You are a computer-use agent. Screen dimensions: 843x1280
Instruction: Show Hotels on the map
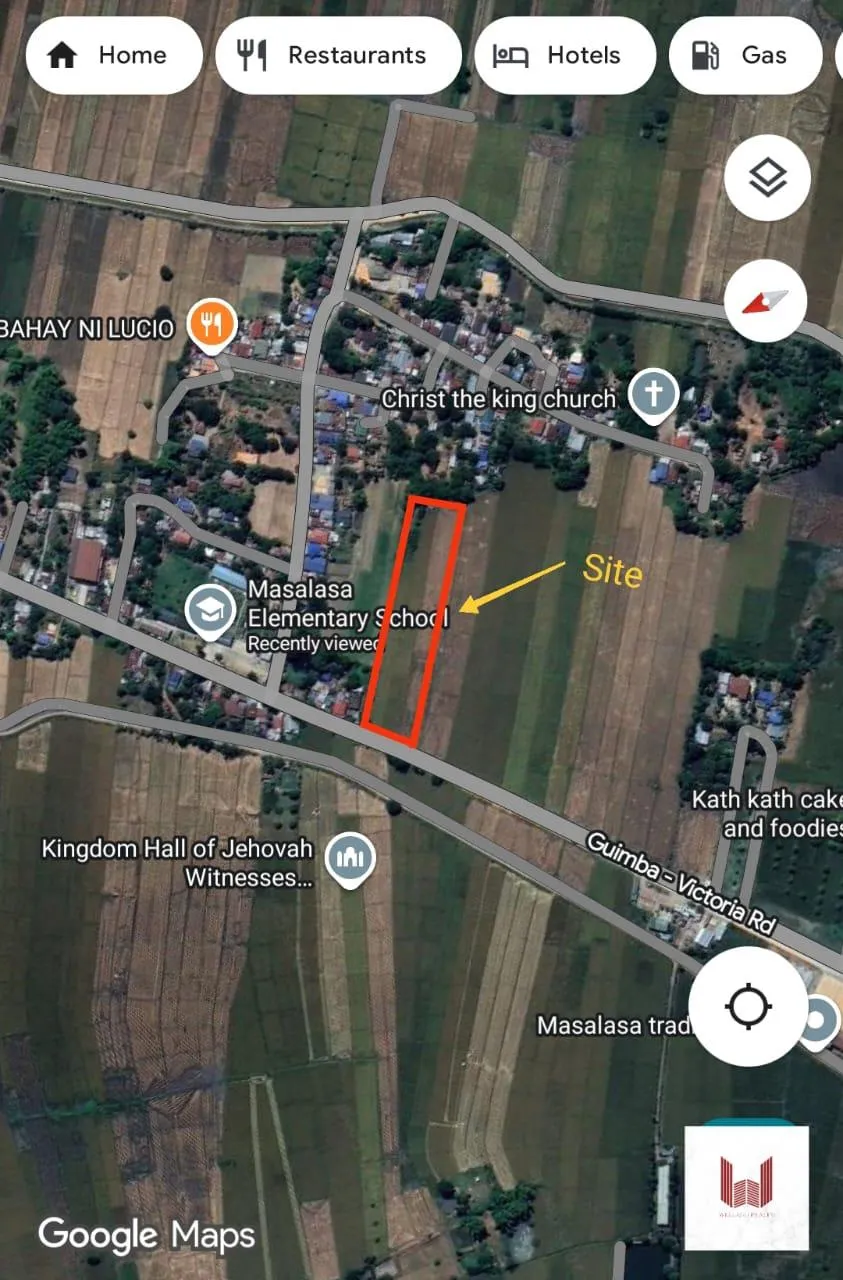(x=565, y=55)
